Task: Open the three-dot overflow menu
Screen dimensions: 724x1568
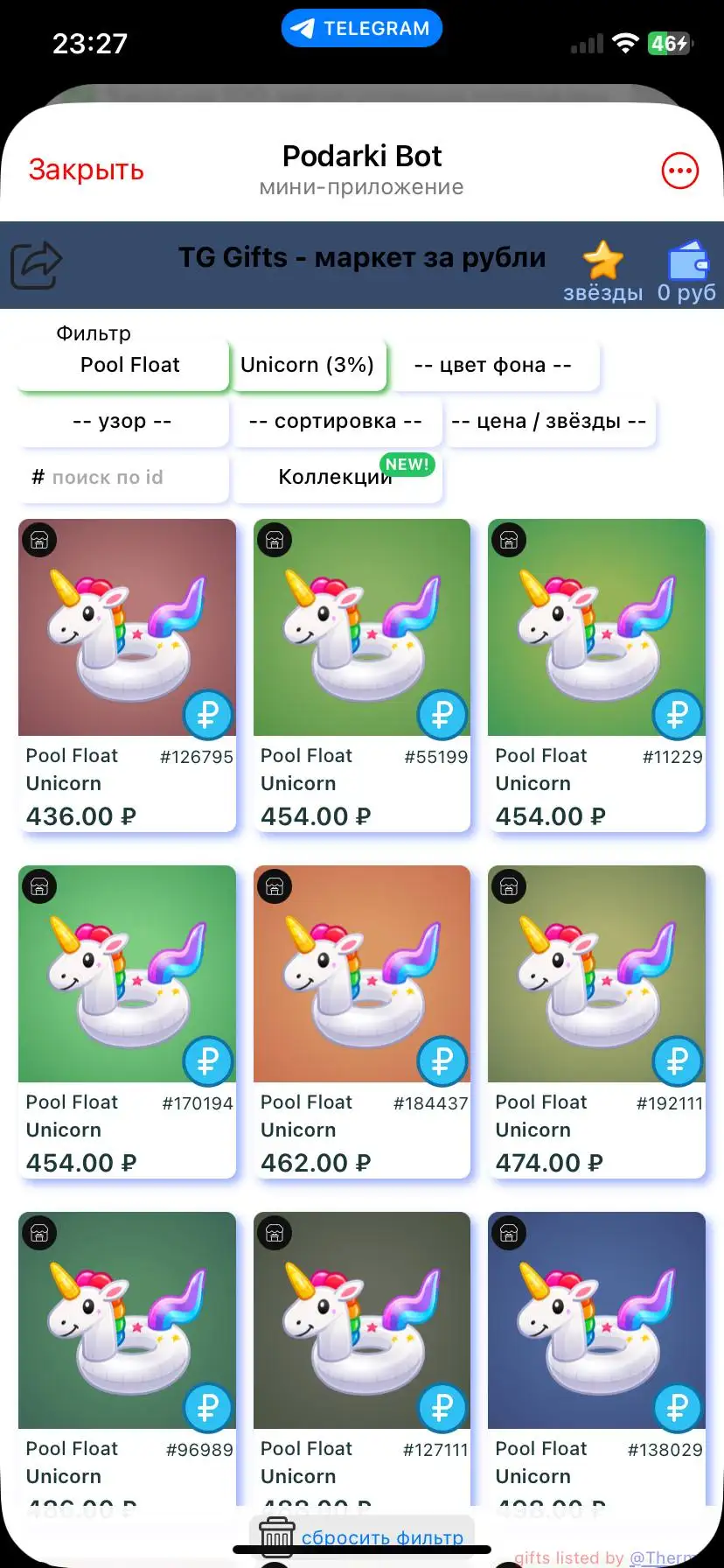Action: click(x=679, y=171)
